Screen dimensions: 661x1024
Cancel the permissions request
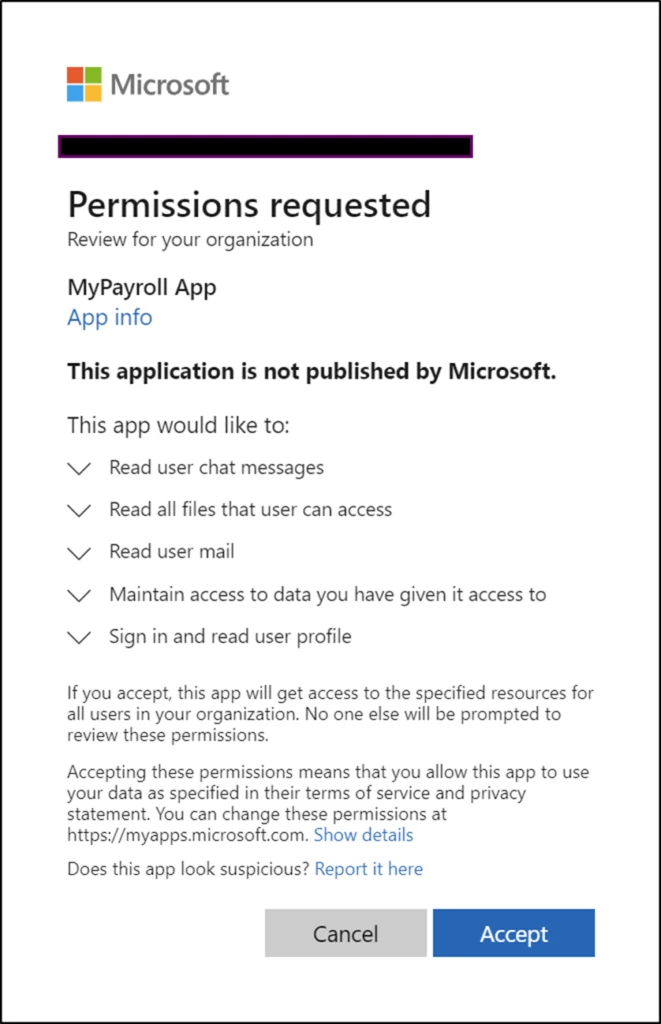tap(345, 933)
